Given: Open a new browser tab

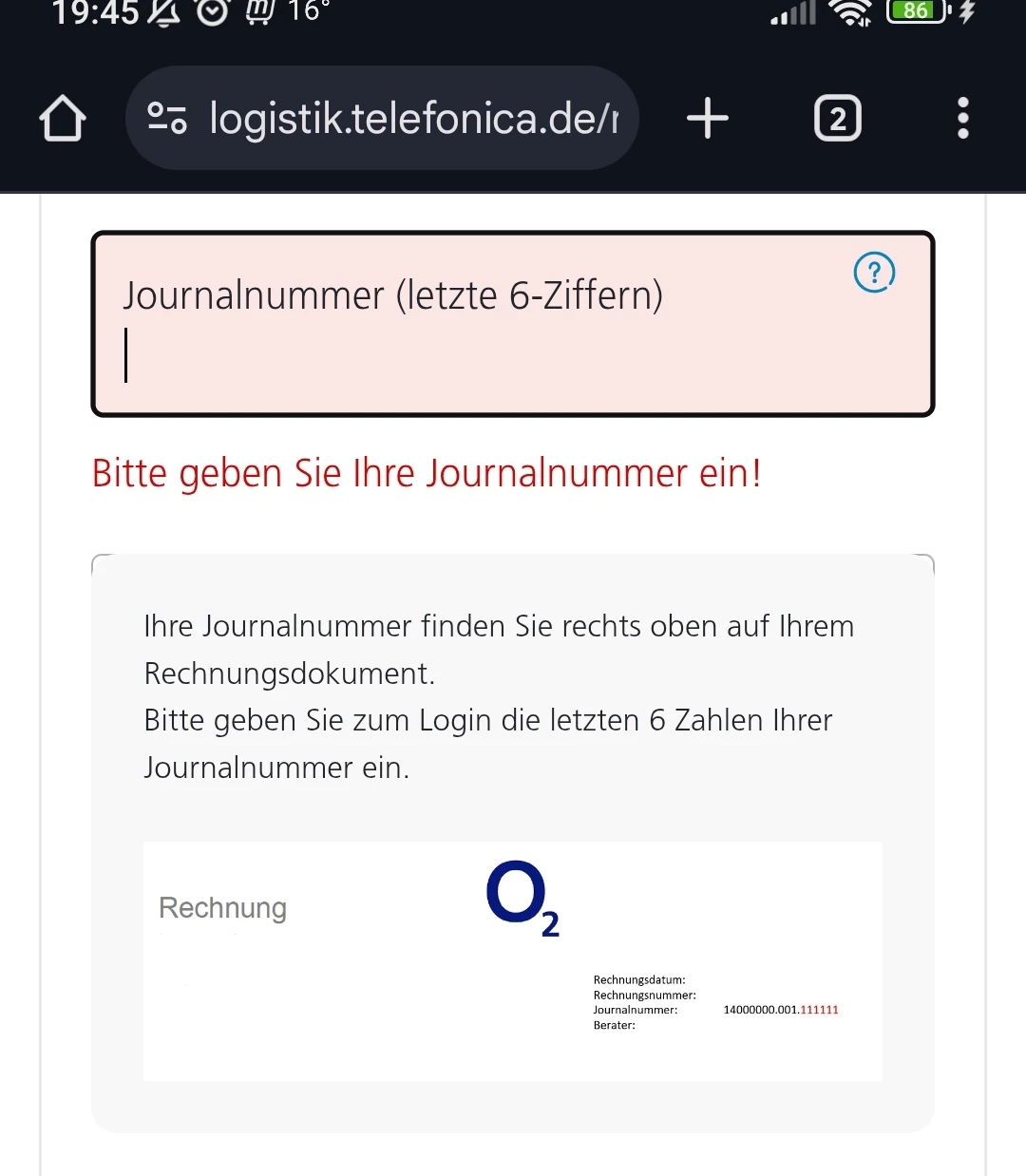Looking at the screenshot, I should pos(708,119).
